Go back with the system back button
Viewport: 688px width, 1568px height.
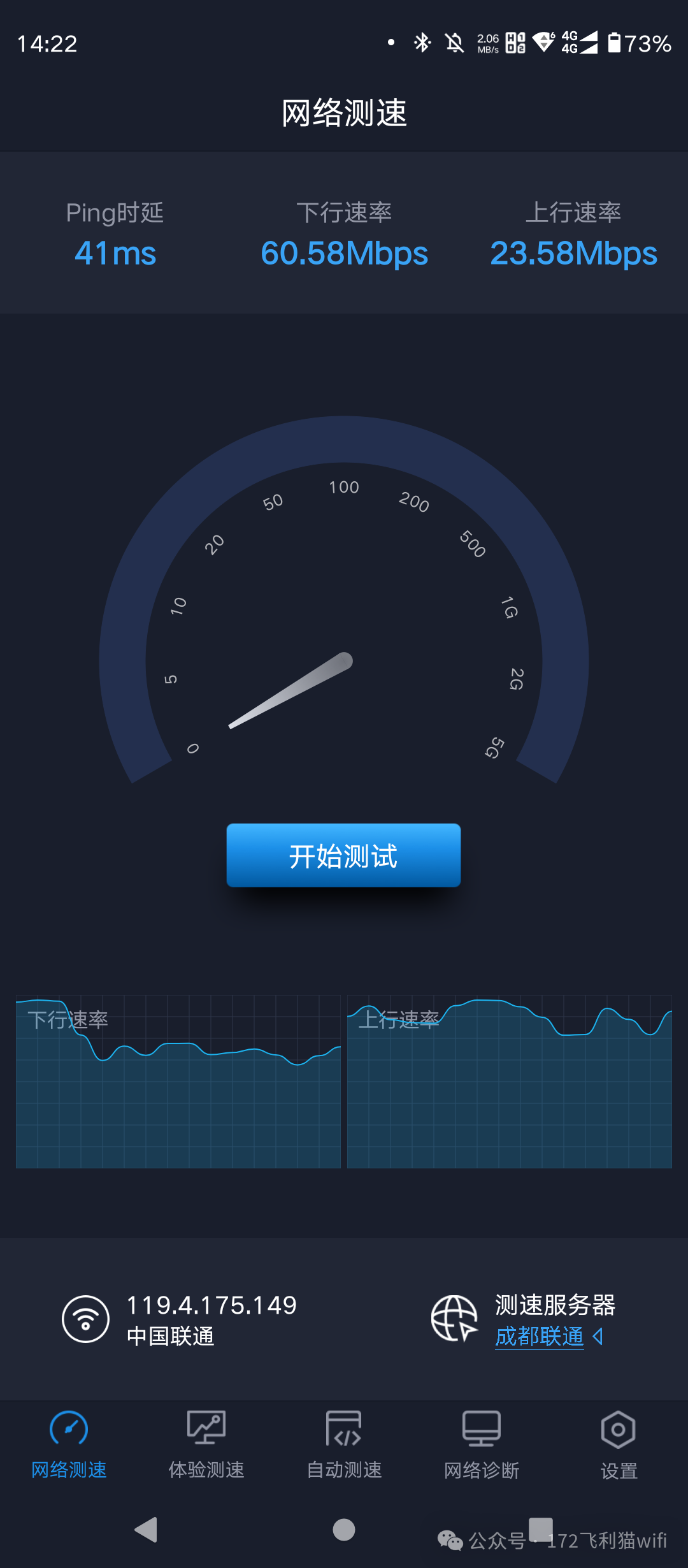[x=147, y=1530]
